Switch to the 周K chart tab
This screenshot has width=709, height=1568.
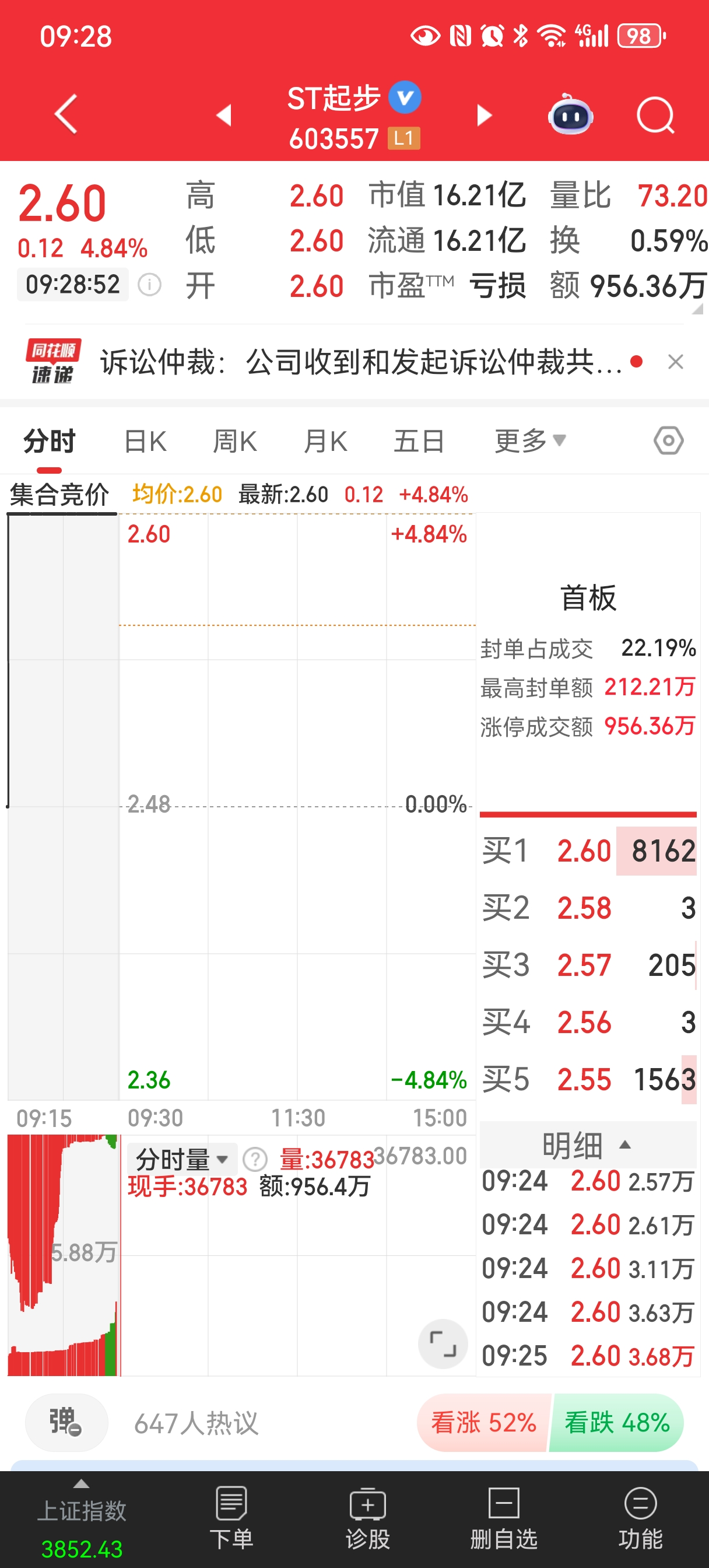(x=235, y=442)
